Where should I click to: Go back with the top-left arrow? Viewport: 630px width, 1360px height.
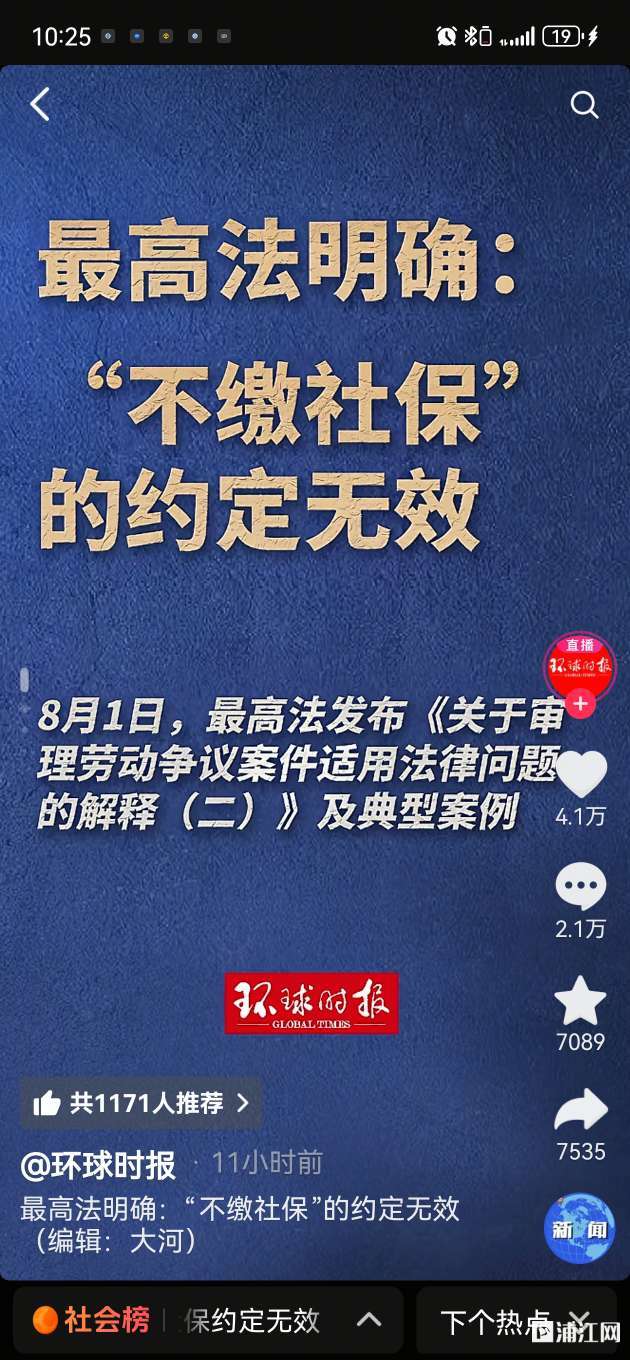pos(40,104)
